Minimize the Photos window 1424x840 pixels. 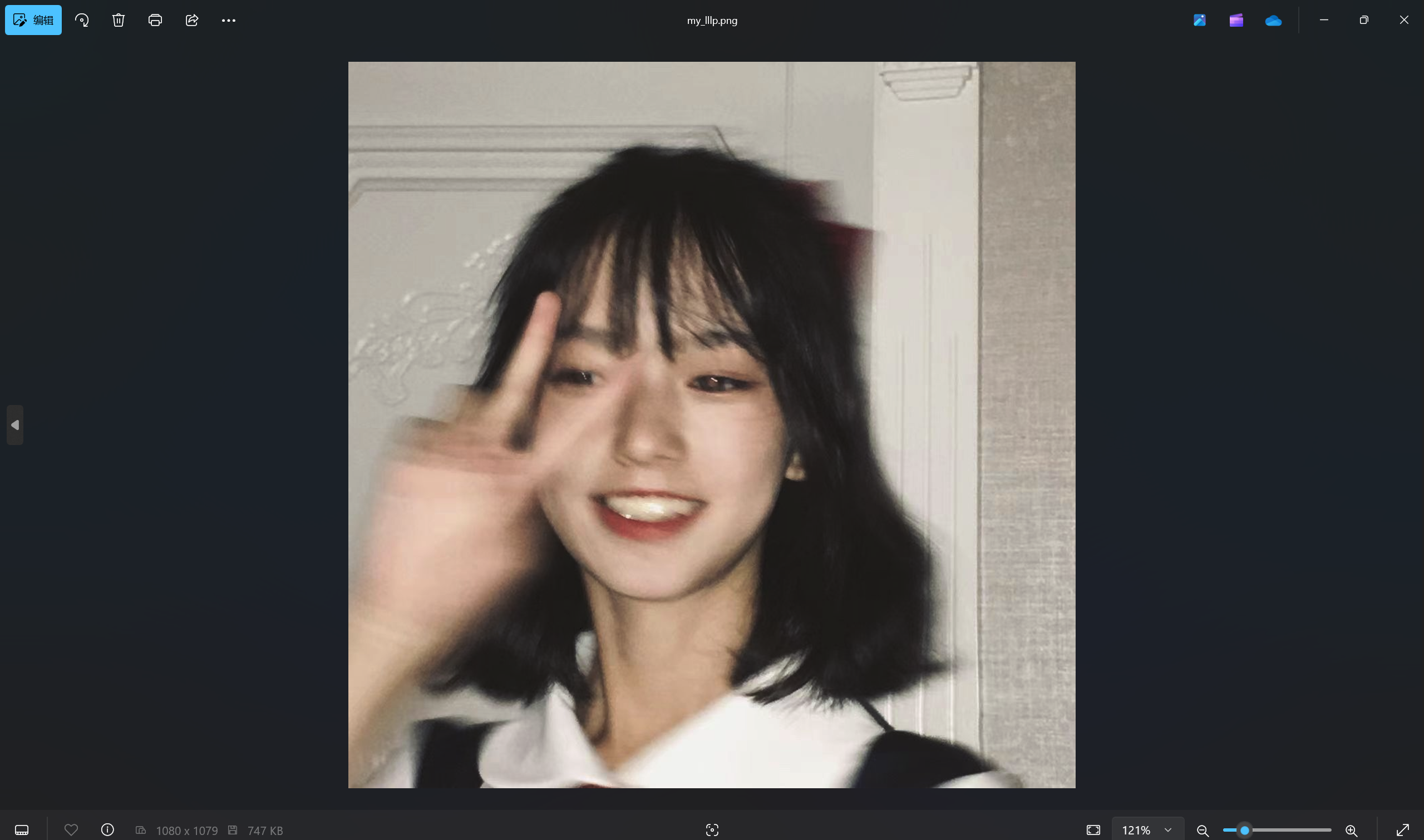point(1324,21)
